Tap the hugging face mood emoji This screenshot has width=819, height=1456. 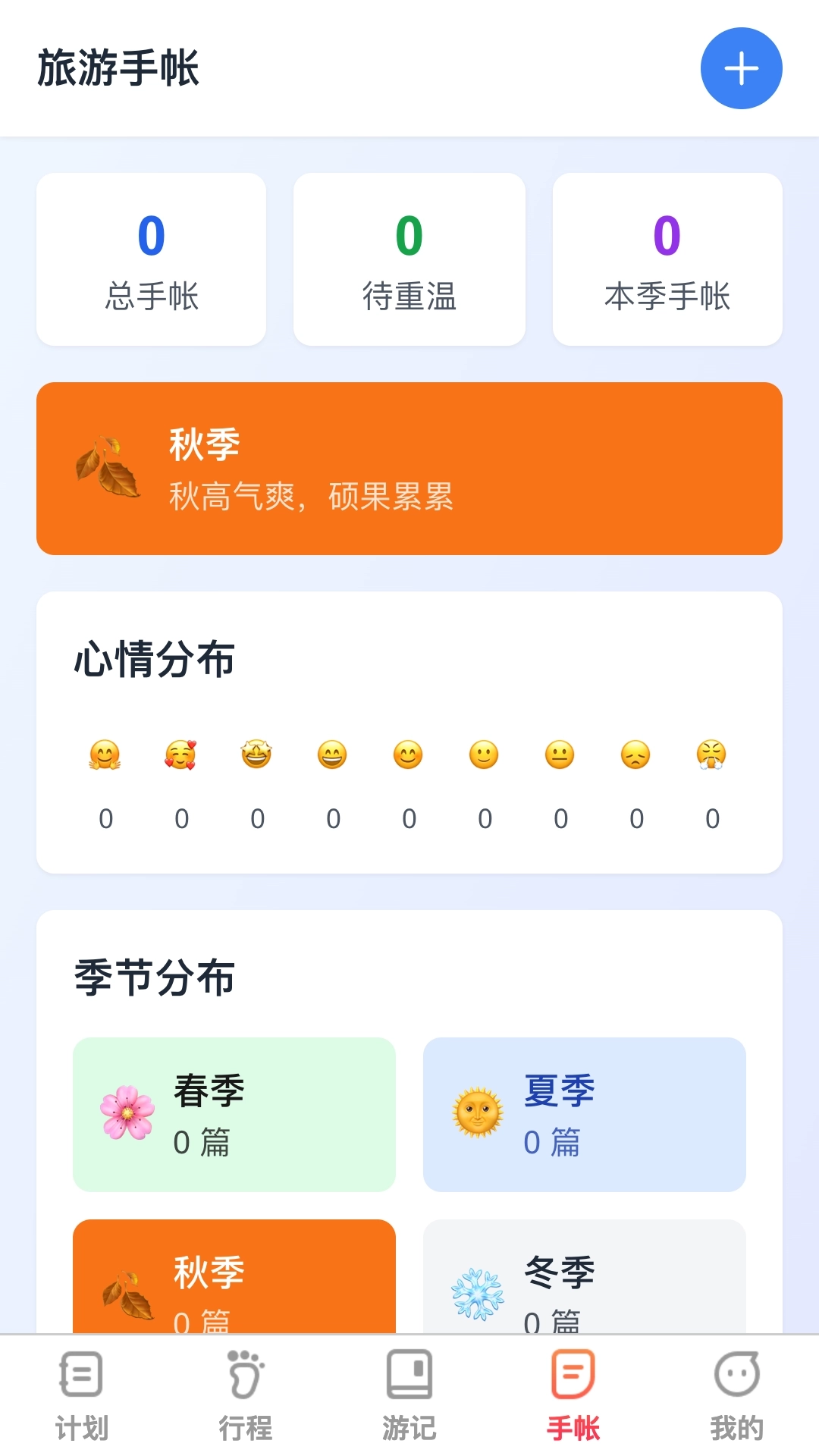click(x=105, y=755)
